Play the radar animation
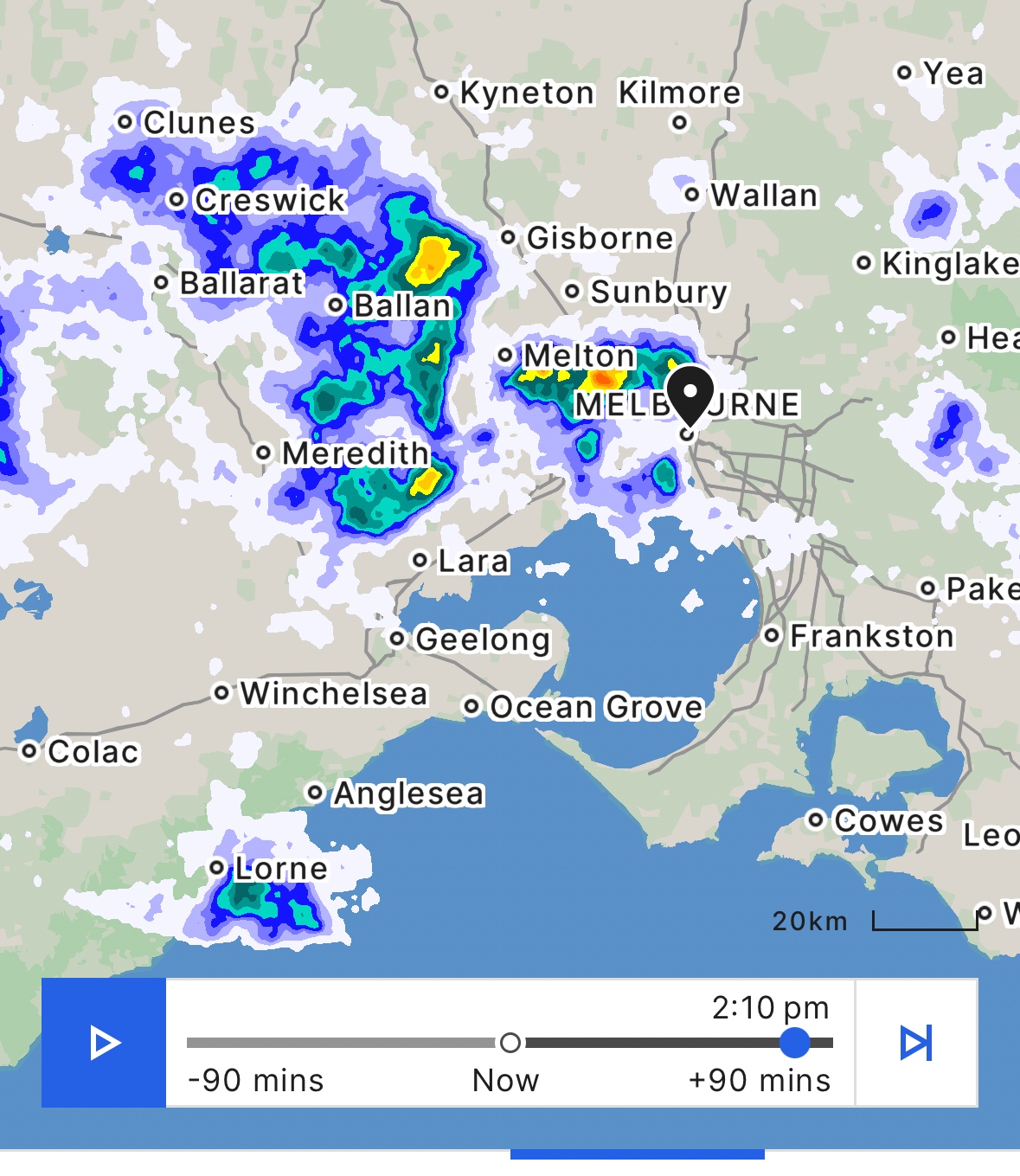The image size is (1020, 1176). click(x=104, y=1043)
